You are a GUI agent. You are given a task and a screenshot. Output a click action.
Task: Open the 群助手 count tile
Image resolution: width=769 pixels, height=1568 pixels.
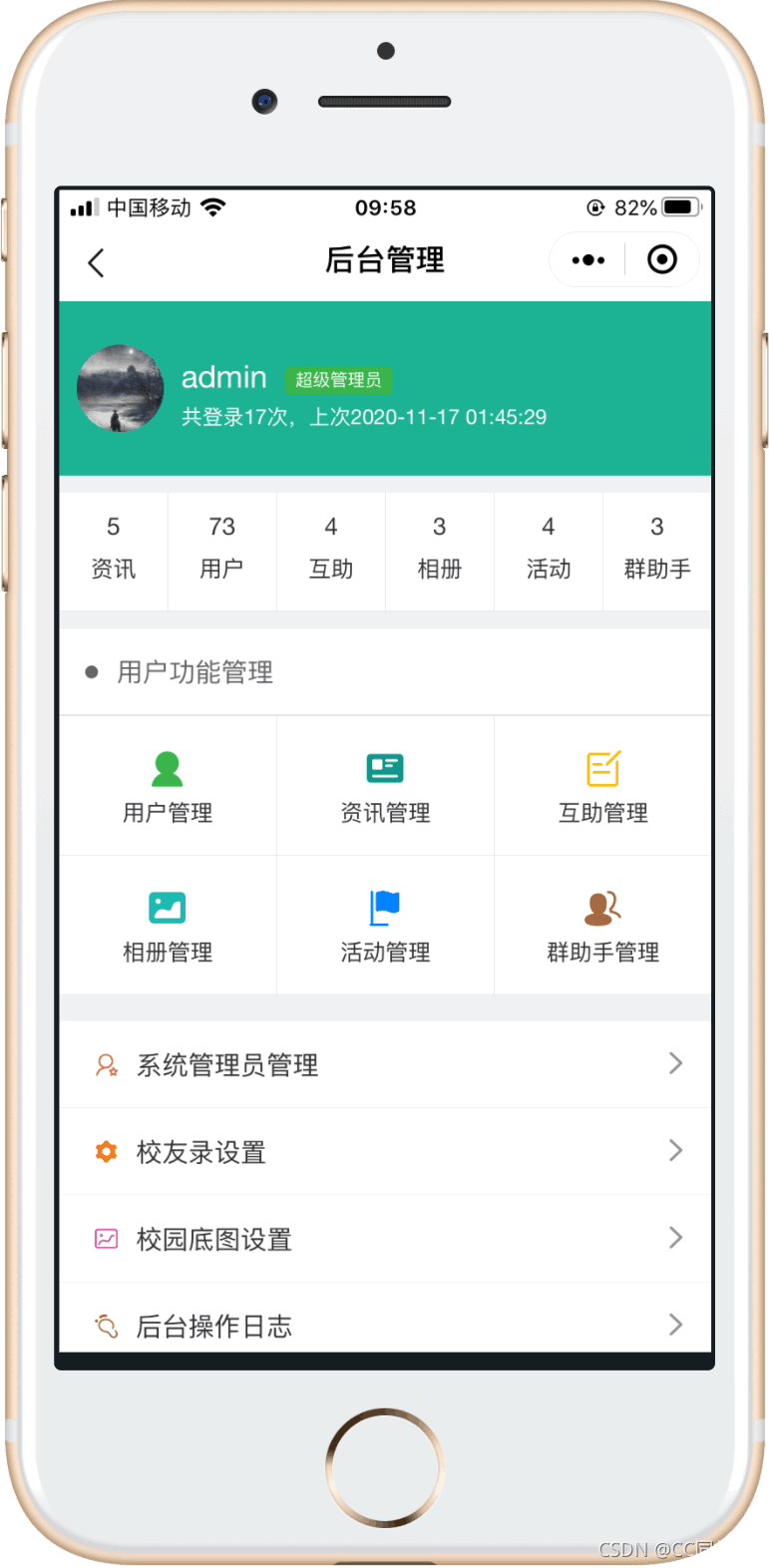pos(656,549)
